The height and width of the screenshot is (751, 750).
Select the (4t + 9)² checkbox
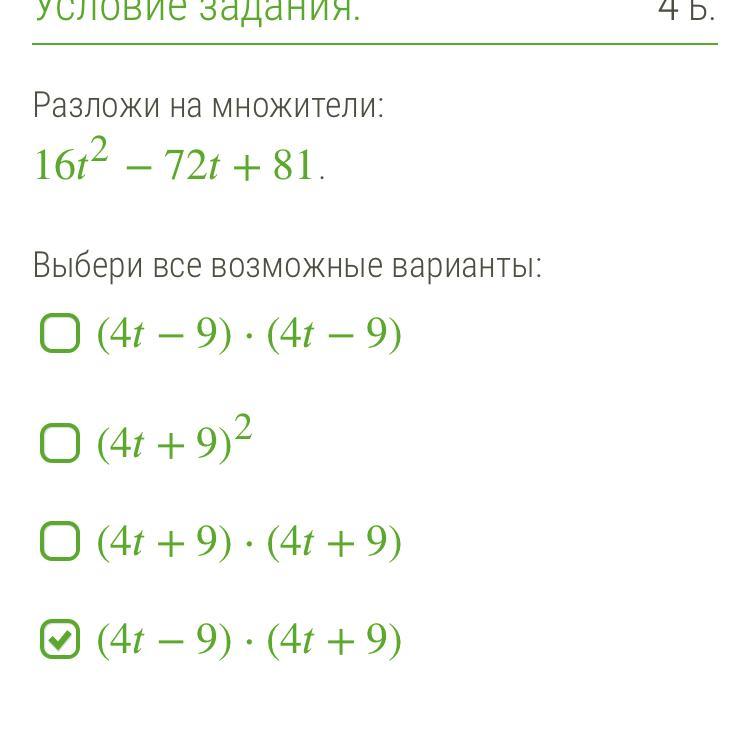click(60, 443)
